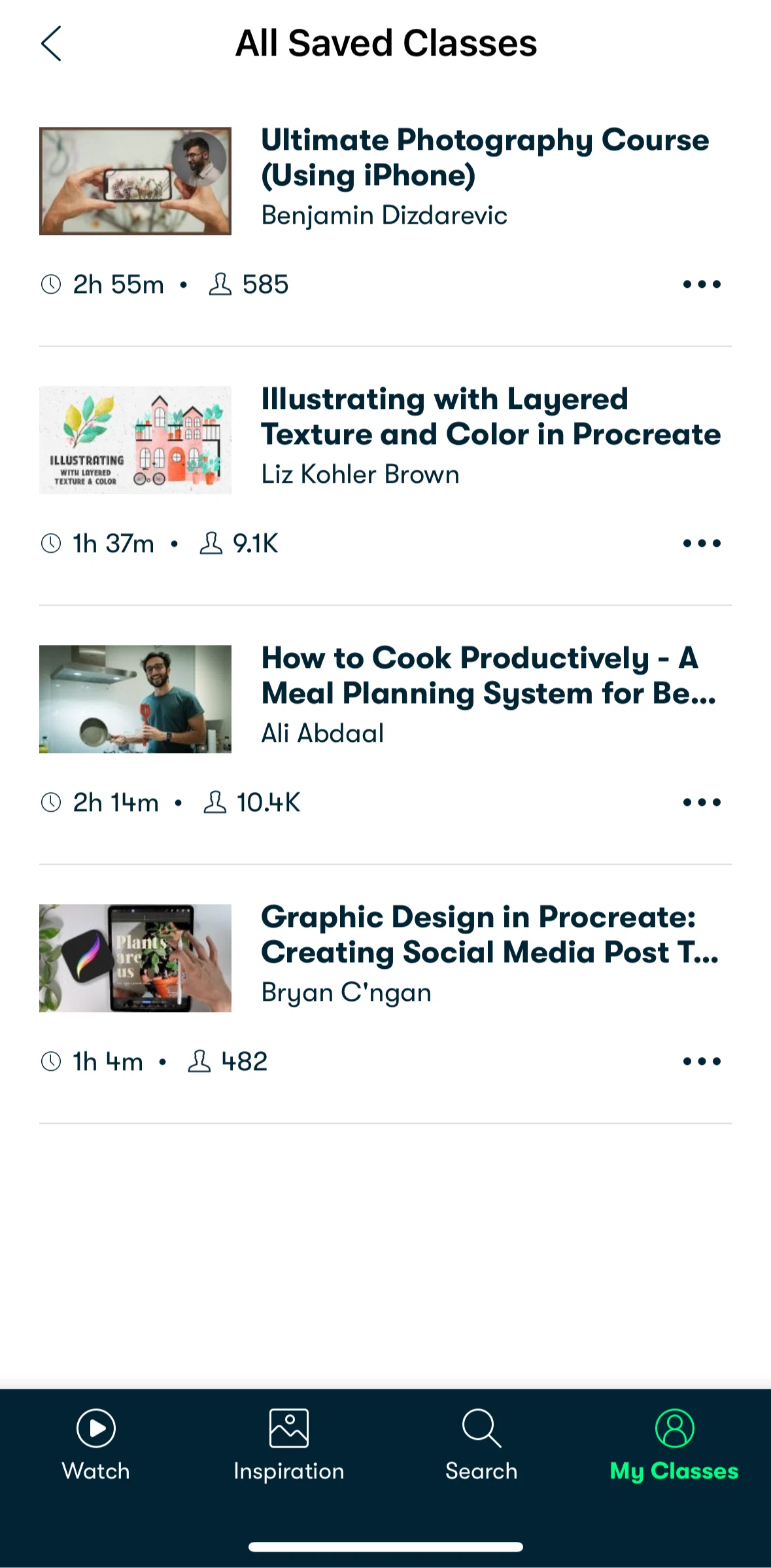Open How to Cook Productively class
Viewport: 771px width, 1568px height.
(x=488, y=676)
